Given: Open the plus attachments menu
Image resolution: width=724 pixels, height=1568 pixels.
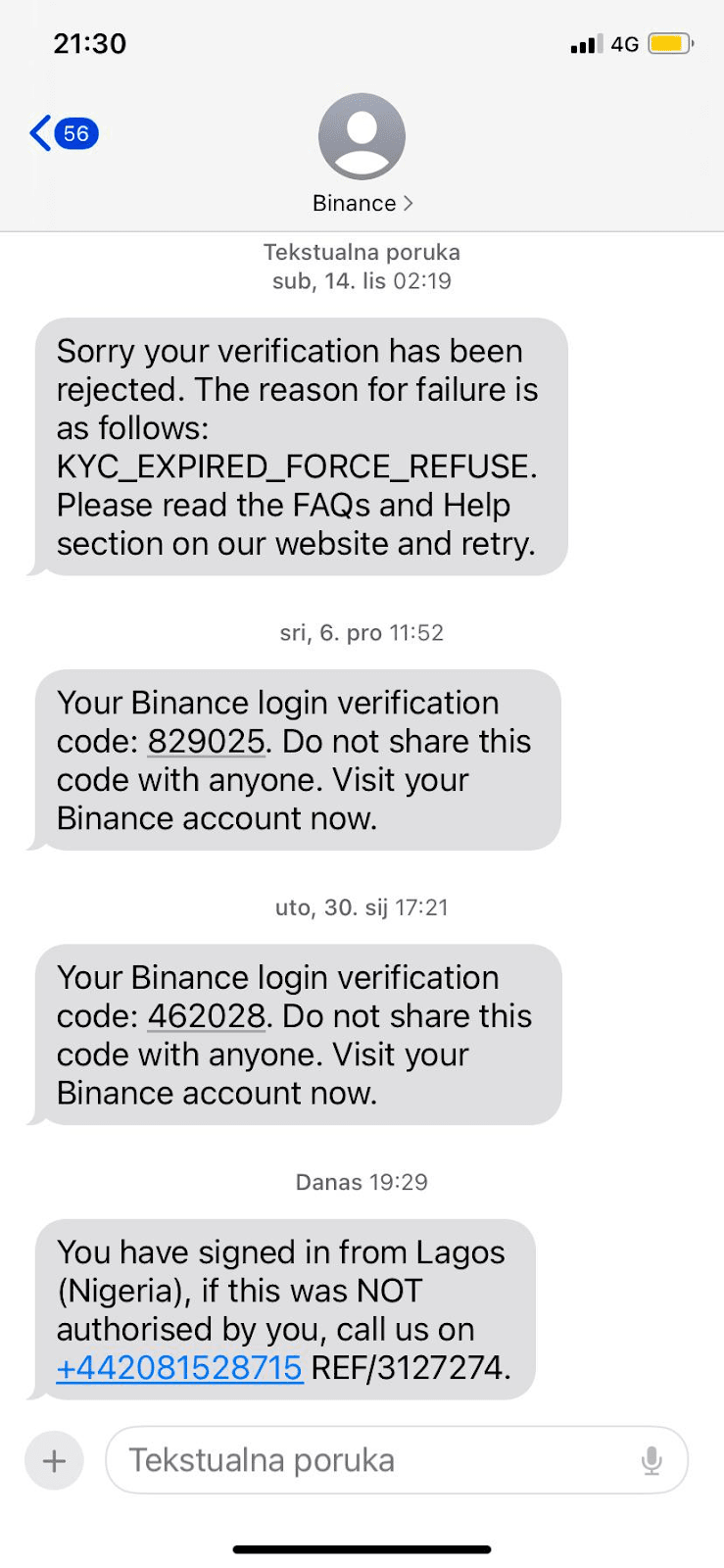Looking at the screenshot, I should coord(54,1460).
